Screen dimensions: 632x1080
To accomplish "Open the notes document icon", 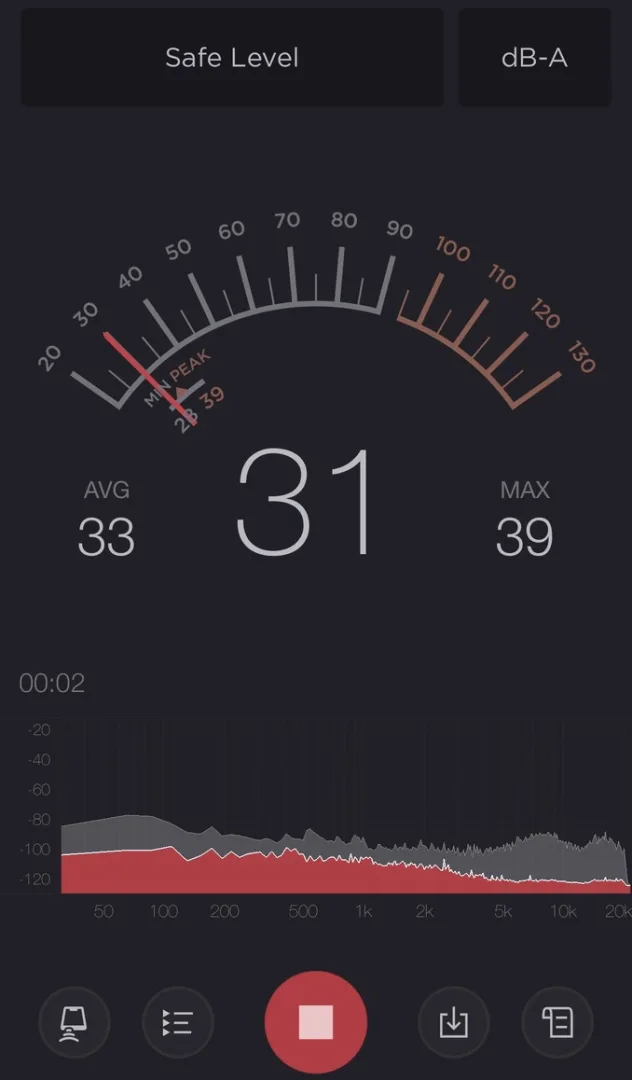I will 557,1022.
